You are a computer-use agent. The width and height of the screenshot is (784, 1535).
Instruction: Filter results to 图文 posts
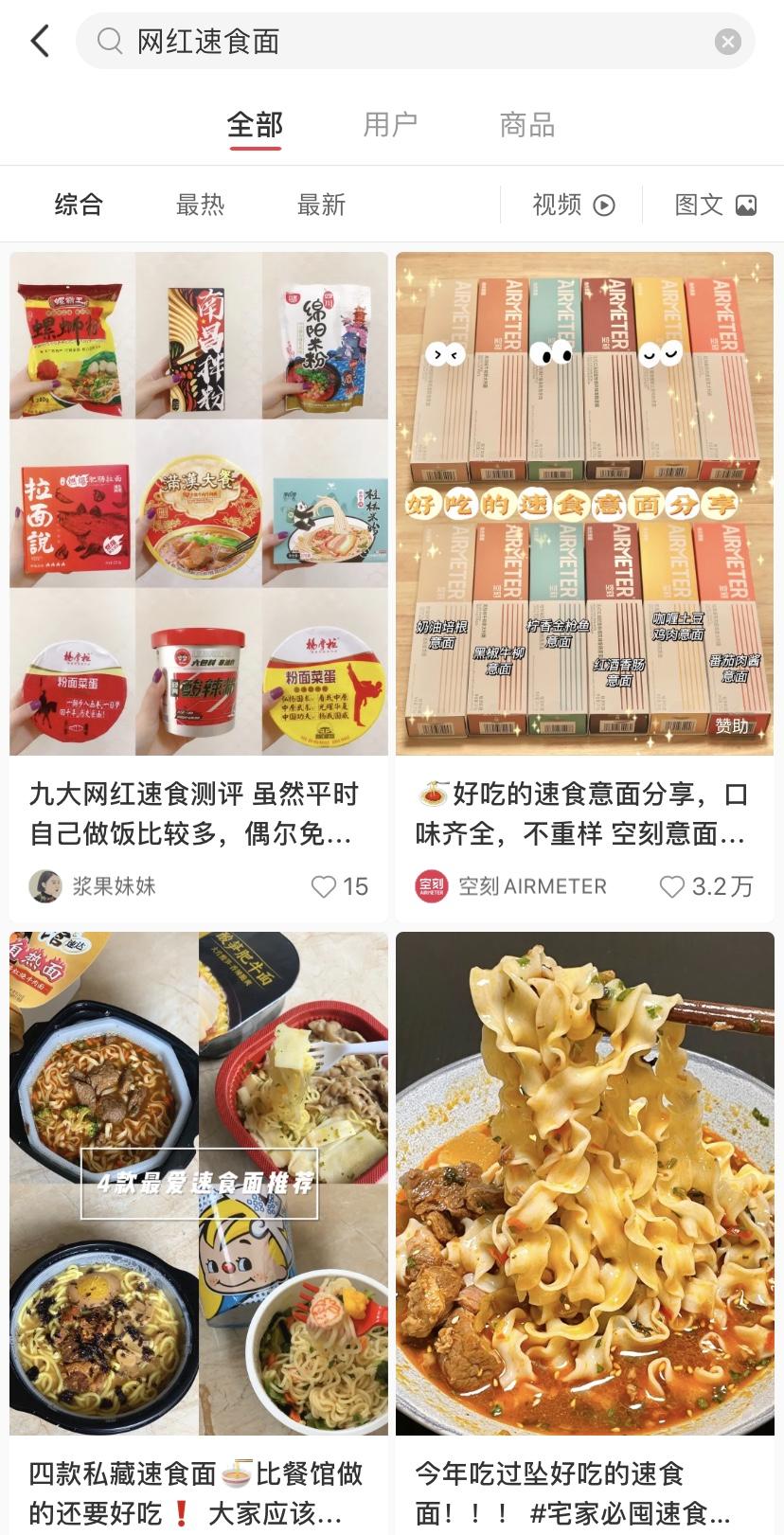pyautogui.click(x=715, y=205)
